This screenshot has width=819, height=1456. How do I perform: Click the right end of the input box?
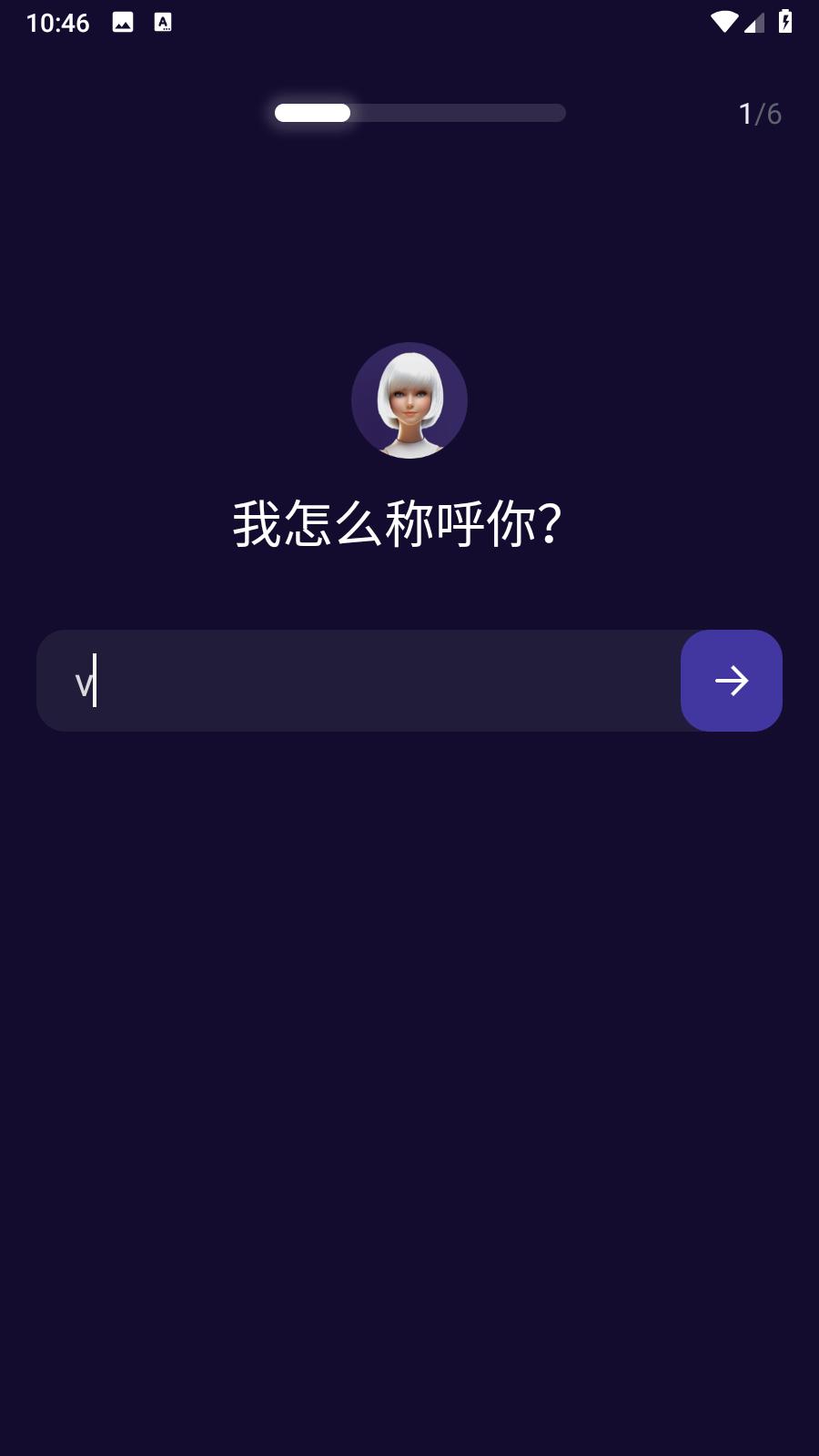click(664, 680)
